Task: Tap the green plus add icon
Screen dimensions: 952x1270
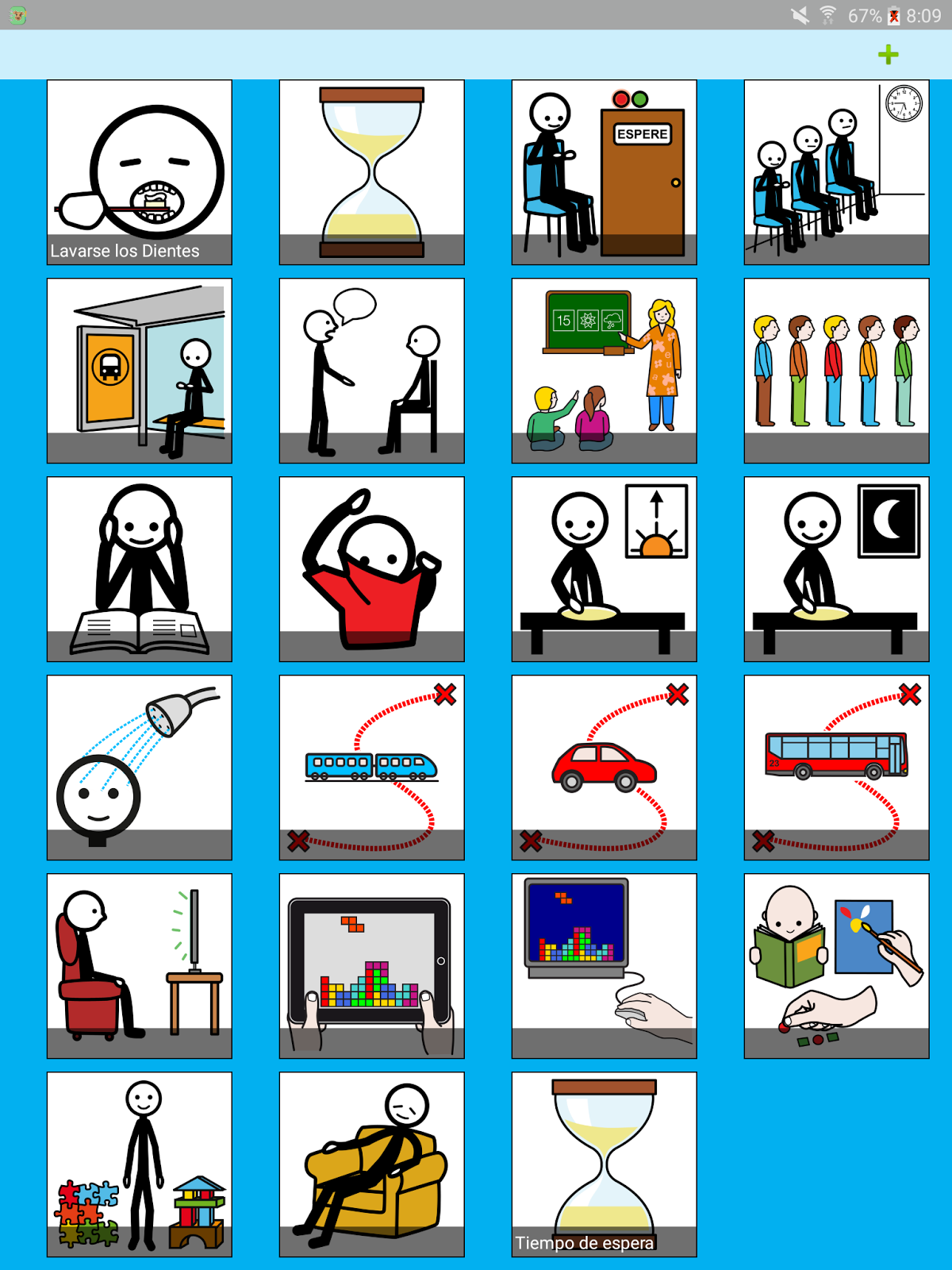Action: click(888, 55)
